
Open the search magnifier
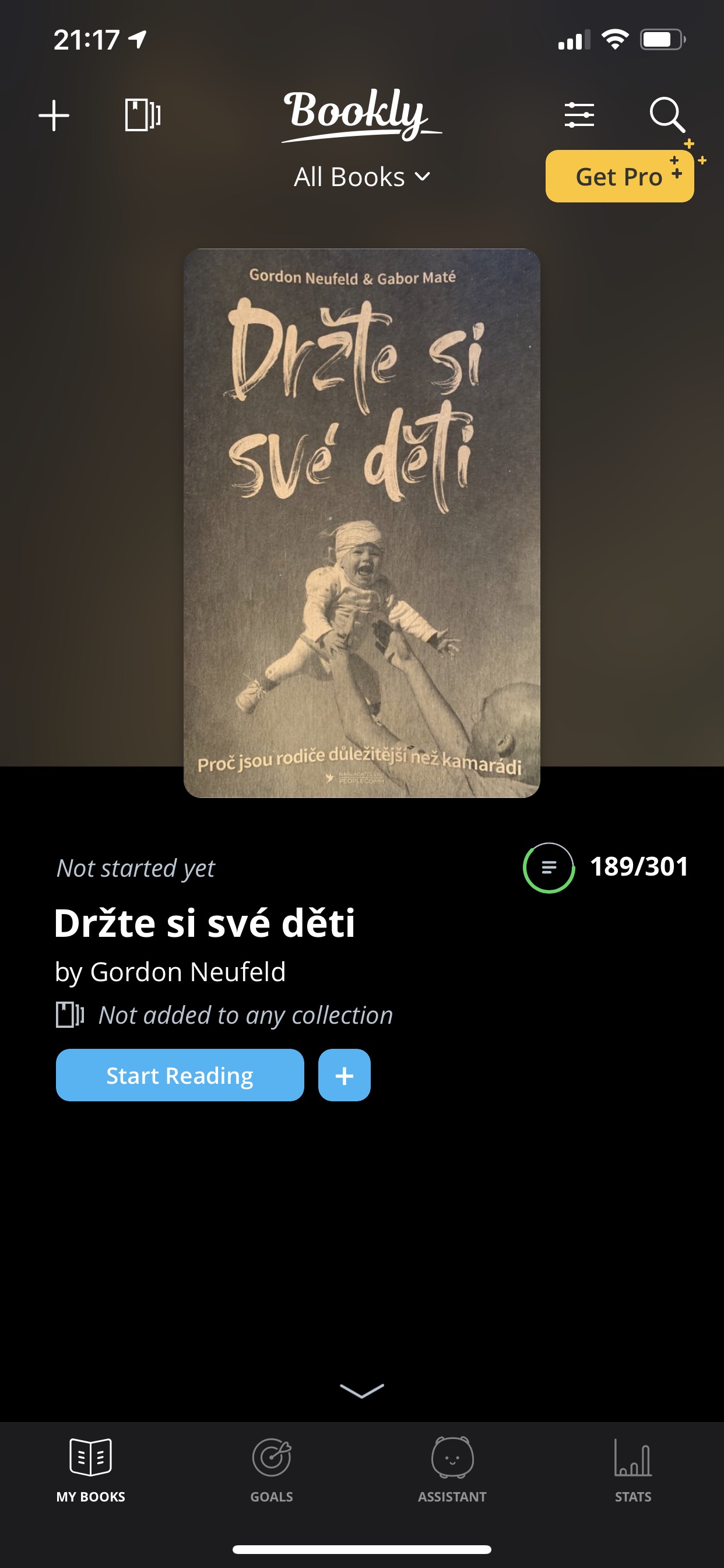coord(667,114)
